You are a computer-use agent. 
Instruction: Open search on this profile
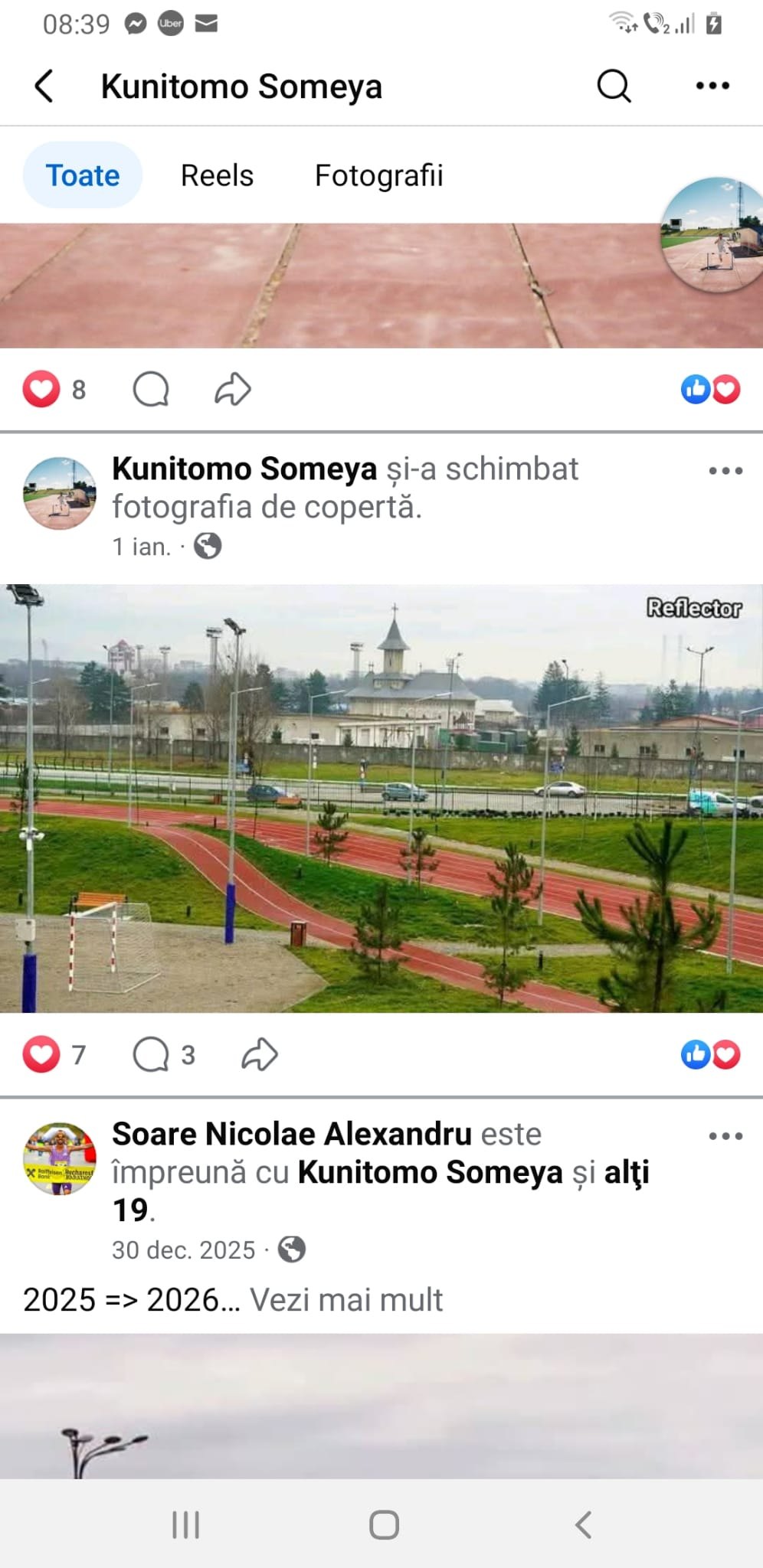(614, 86)
